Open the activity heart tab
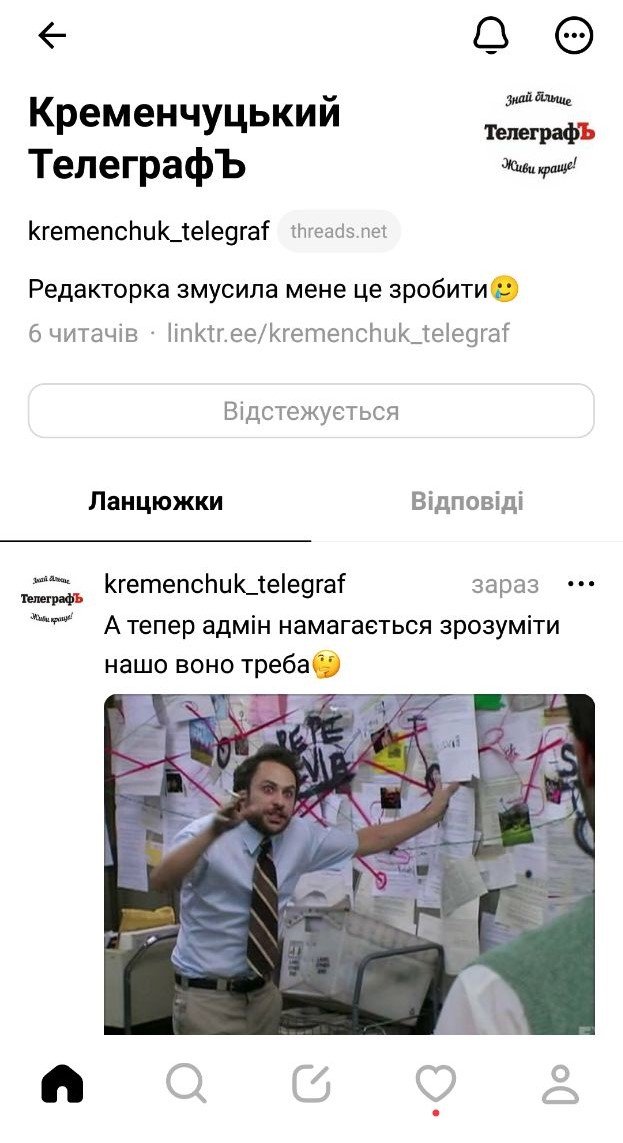 pos(435,1084)
